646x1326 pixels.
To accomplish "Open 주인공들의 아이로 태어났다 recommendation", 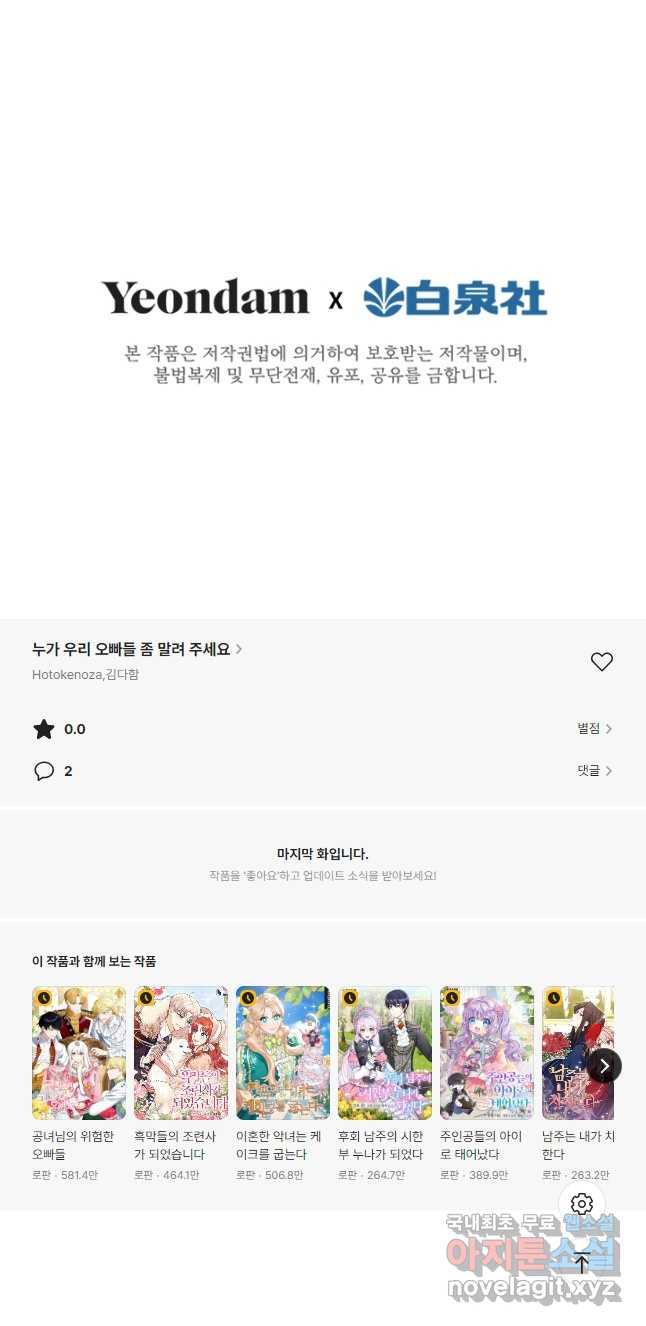I will pos(487,1053).
